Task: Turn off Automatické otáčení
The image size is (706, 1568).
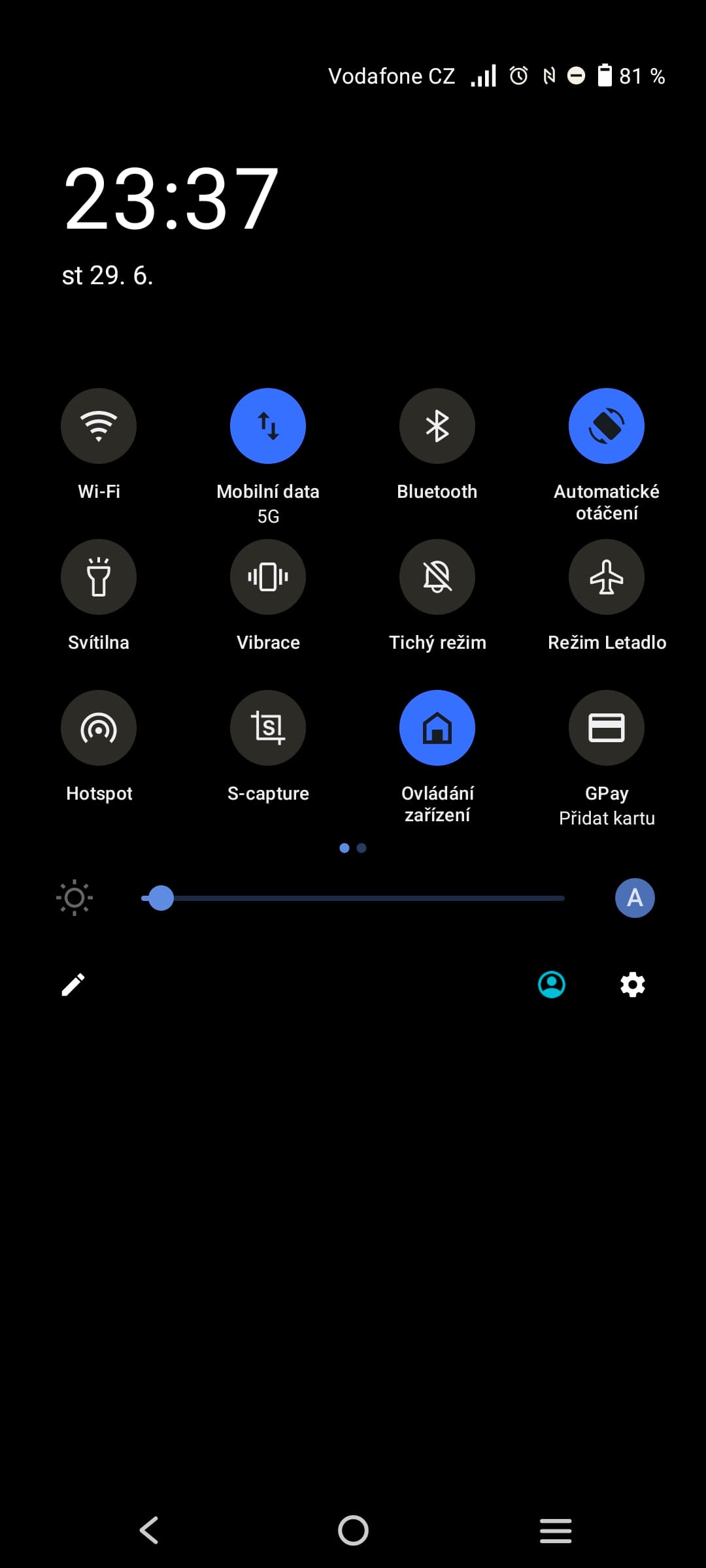Action: tap(607, 426)
